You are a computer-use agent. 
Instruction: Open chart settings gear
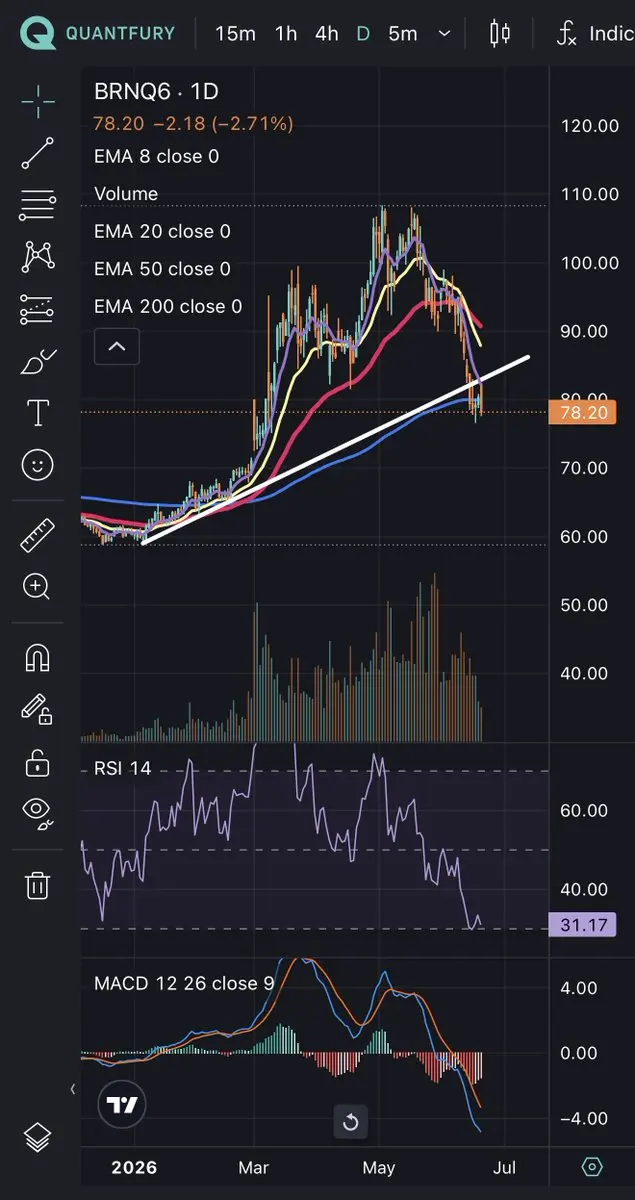coord(592,1167)
